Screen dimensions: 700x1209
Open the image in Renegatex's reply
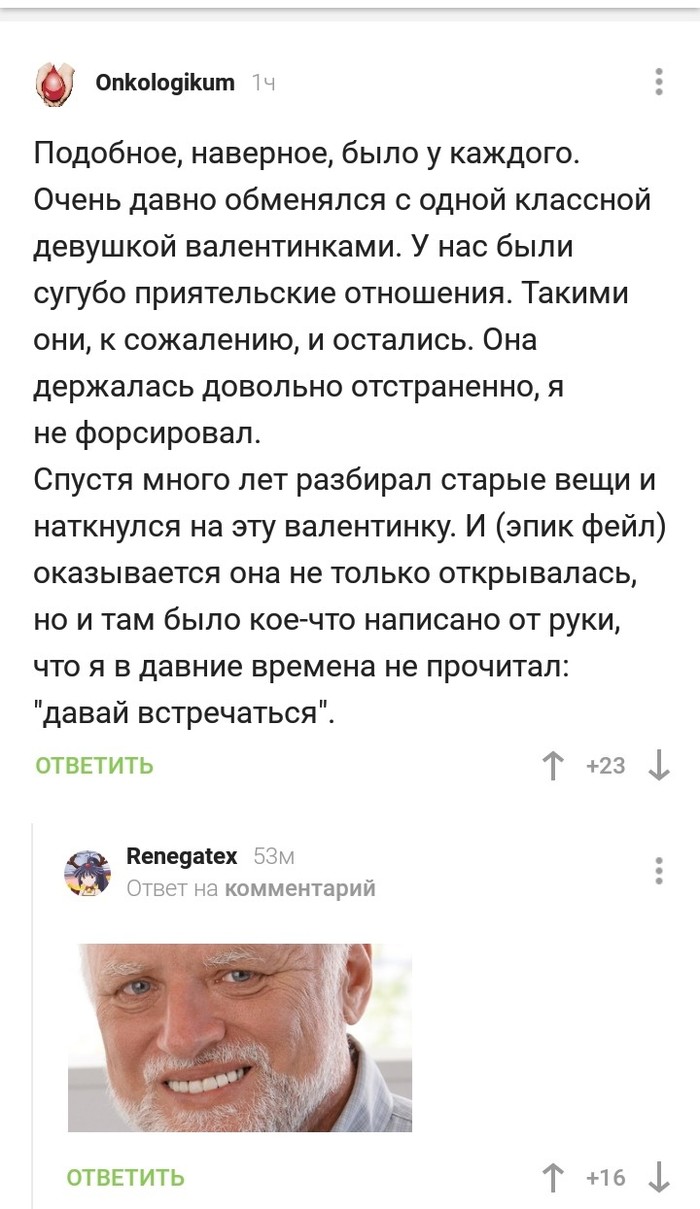[x=239, y=1037]
